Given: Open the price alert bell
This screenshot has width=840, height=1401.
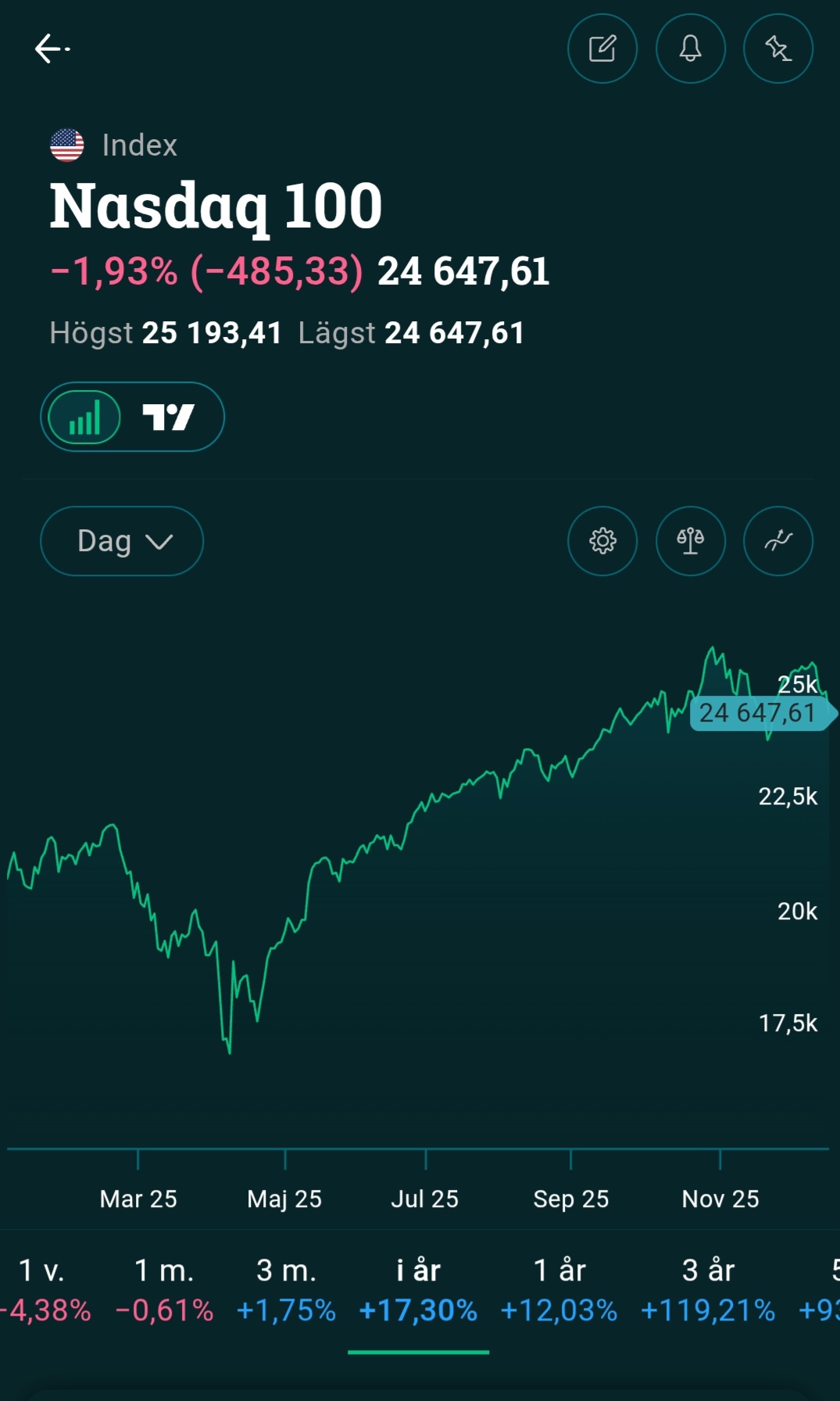Looking at the screenshot, I should (690, 48).
